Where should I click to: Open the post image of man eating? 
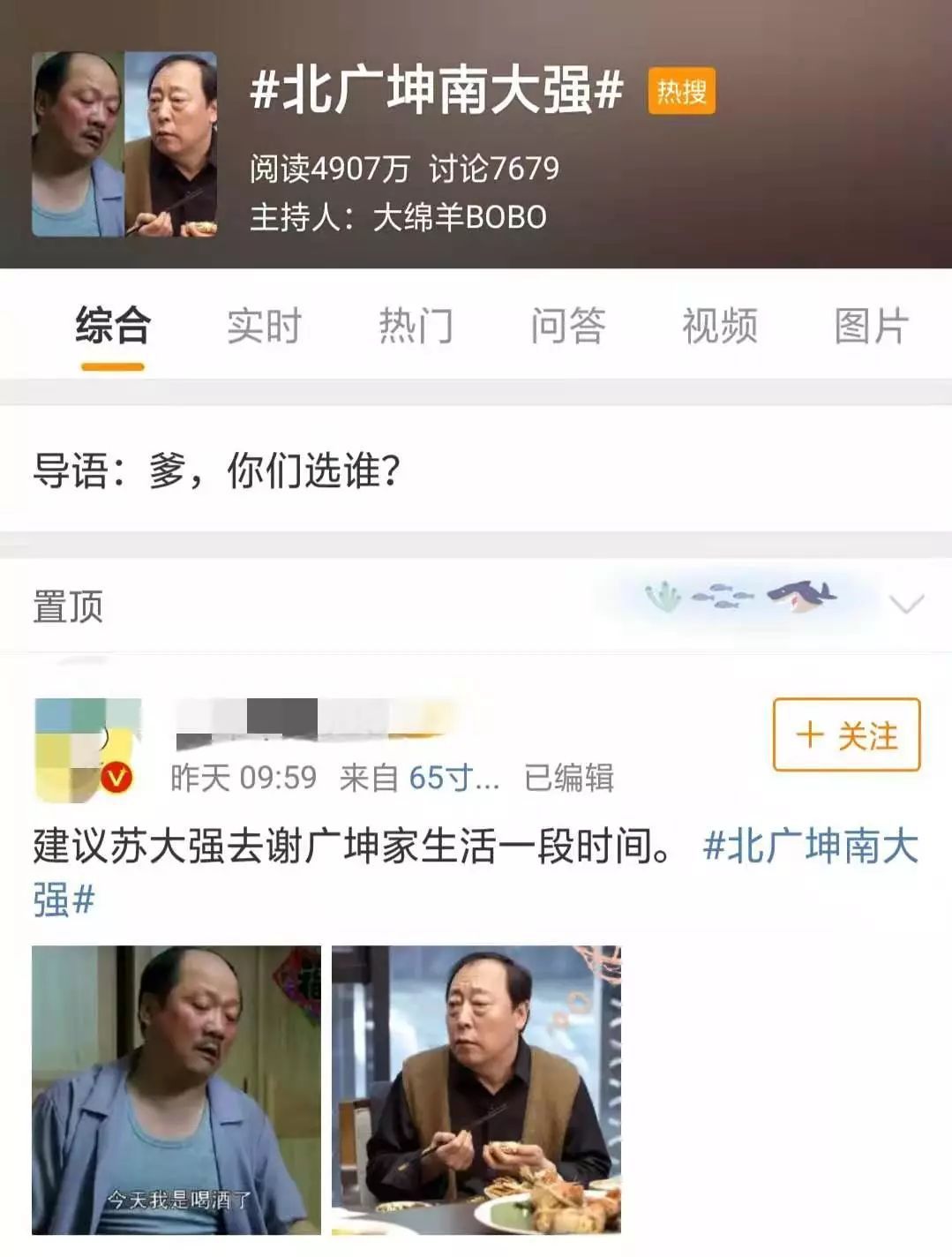click(476, 1089)
